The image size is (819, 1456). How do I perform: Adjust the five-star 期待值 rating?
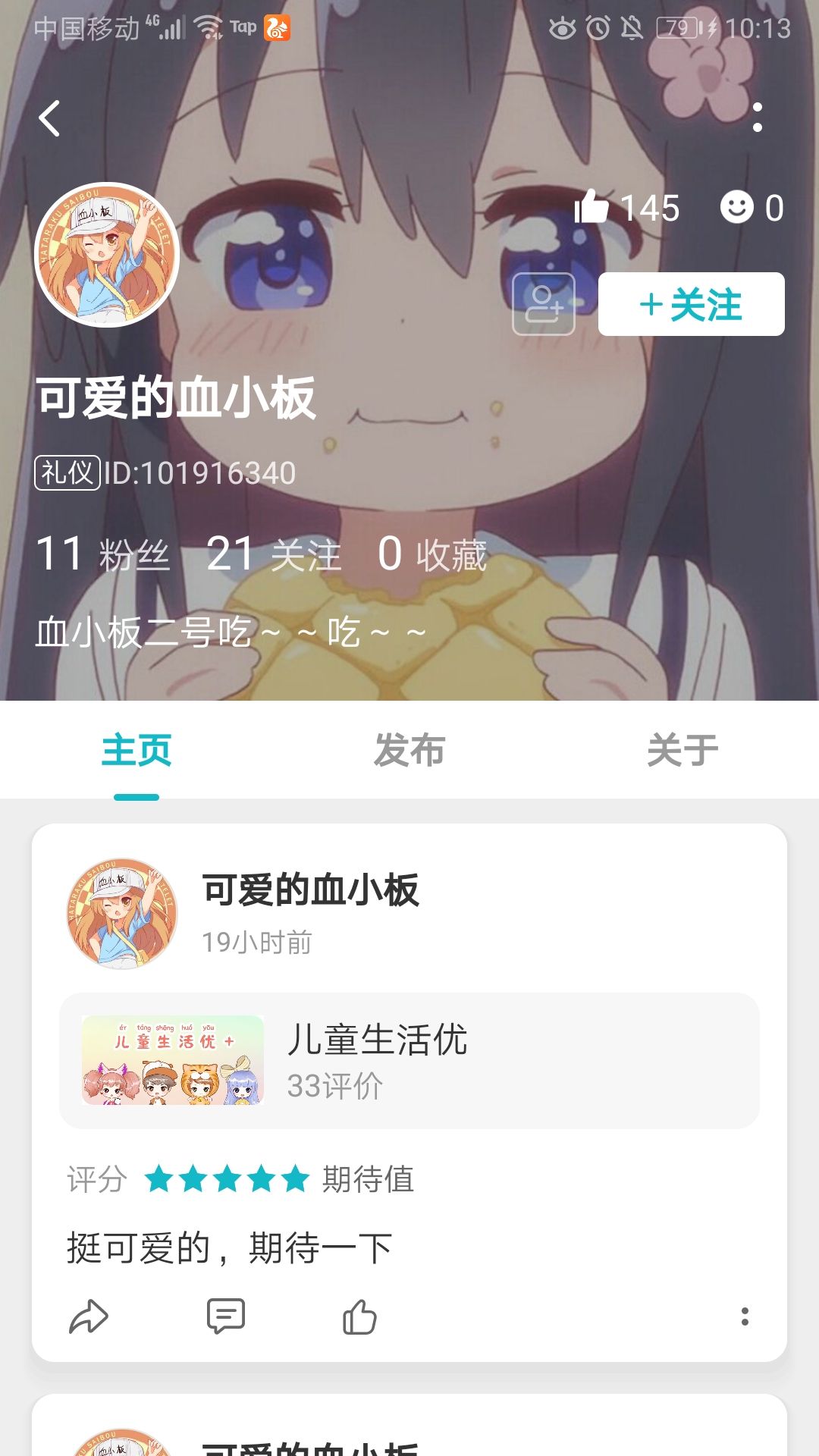[224, 1181]
